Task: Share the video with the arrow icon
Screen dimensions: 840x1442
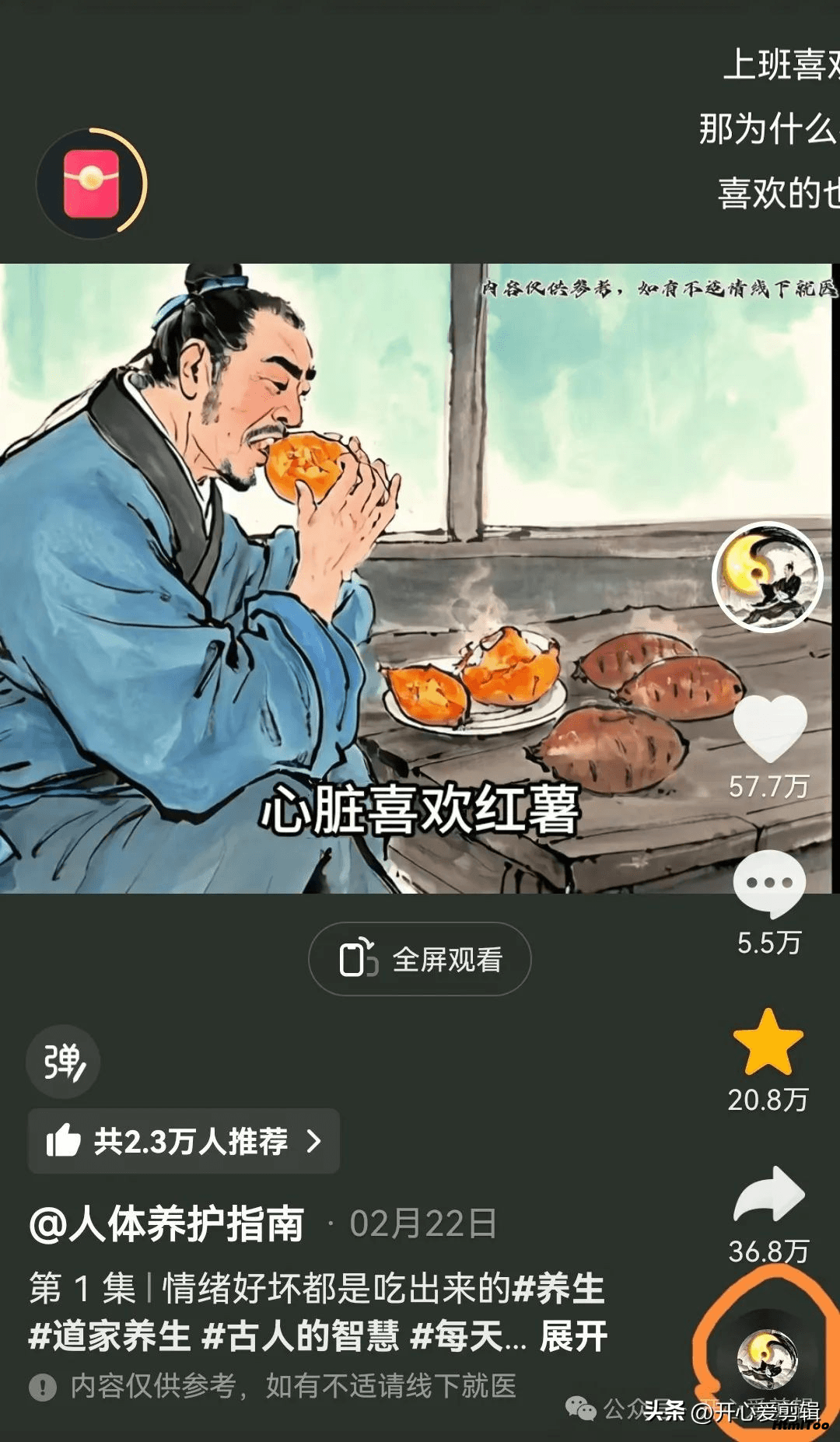Action: click(x=769, y=1195)
